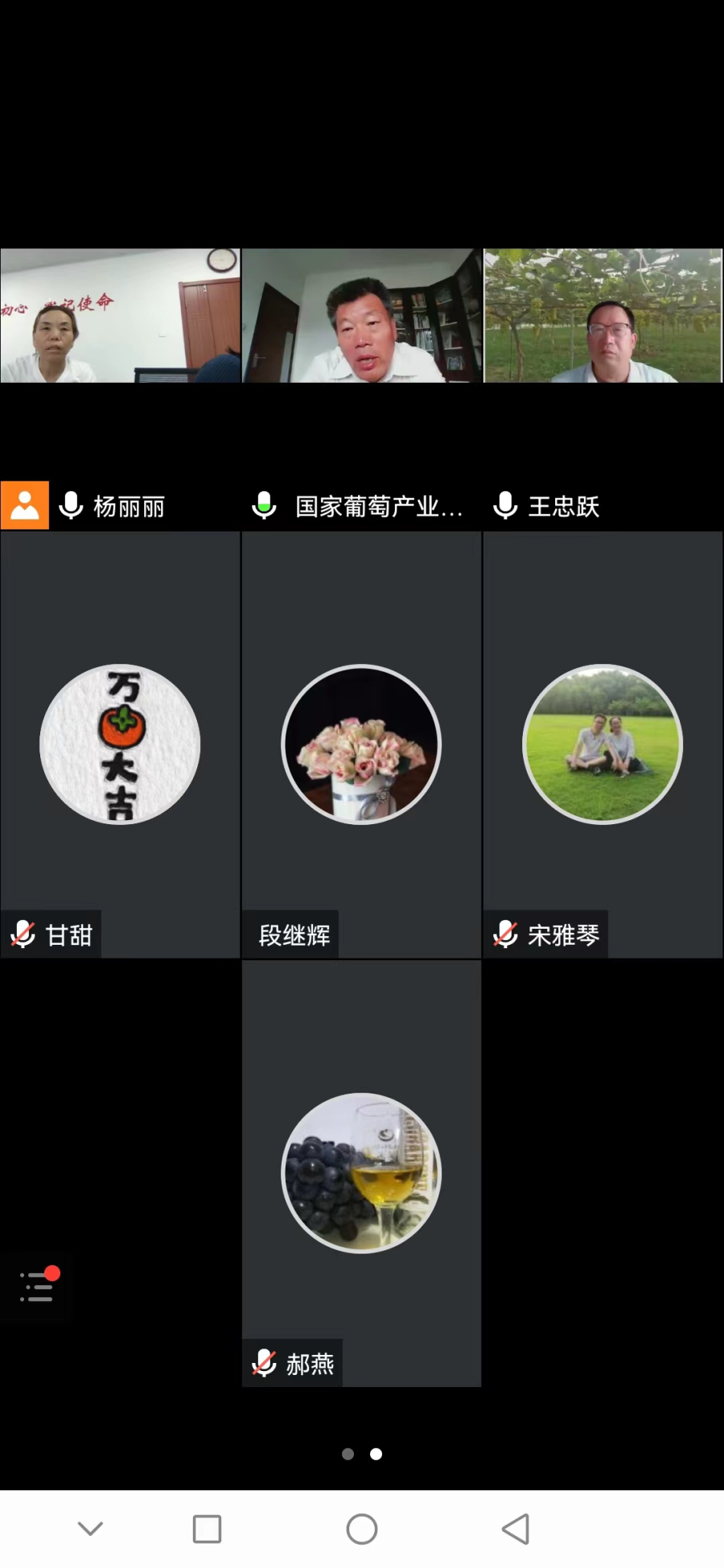Go to the home screen
The height and width of the screenshot is (1568, 724).
pyautogui.click(x=361, y=1529)
